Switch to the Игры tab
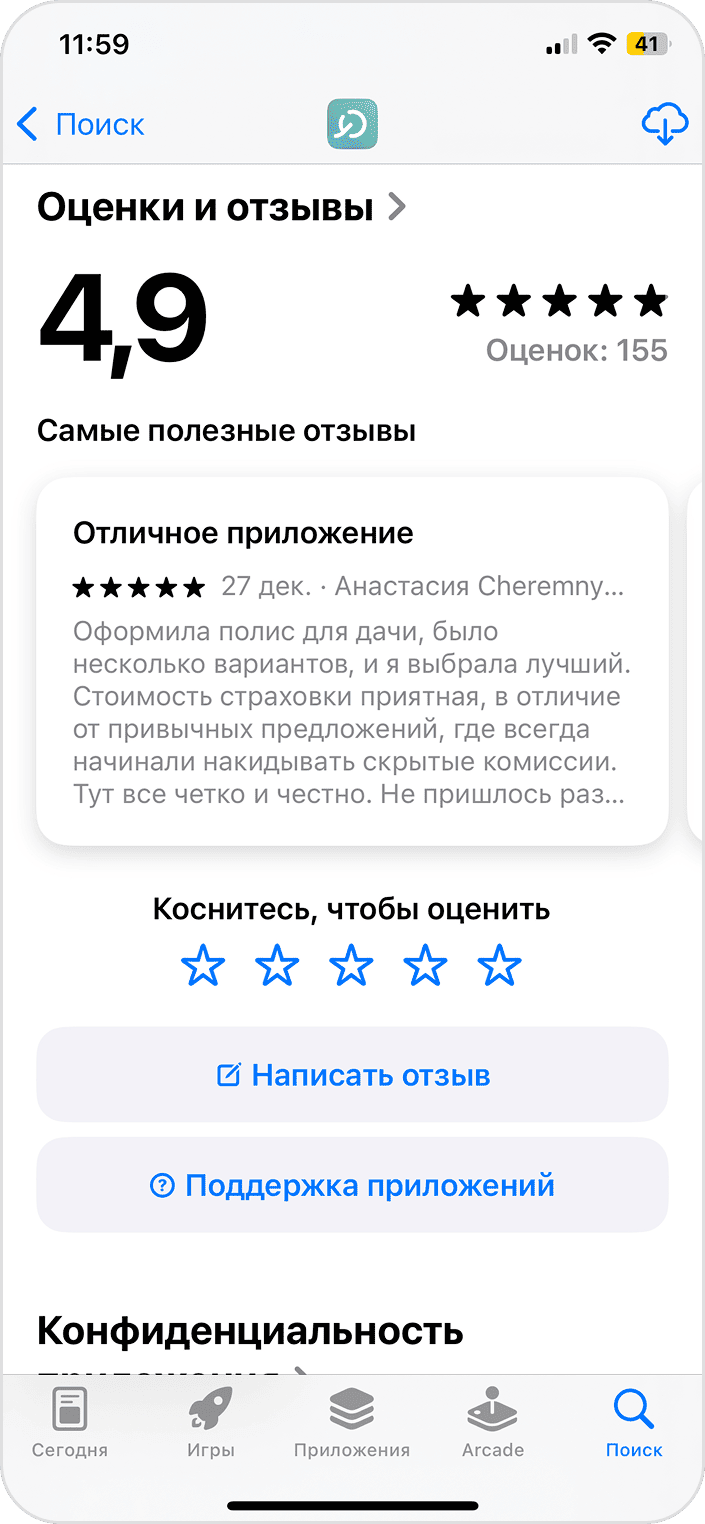Screen dimensions: 705x1524 211,1424
